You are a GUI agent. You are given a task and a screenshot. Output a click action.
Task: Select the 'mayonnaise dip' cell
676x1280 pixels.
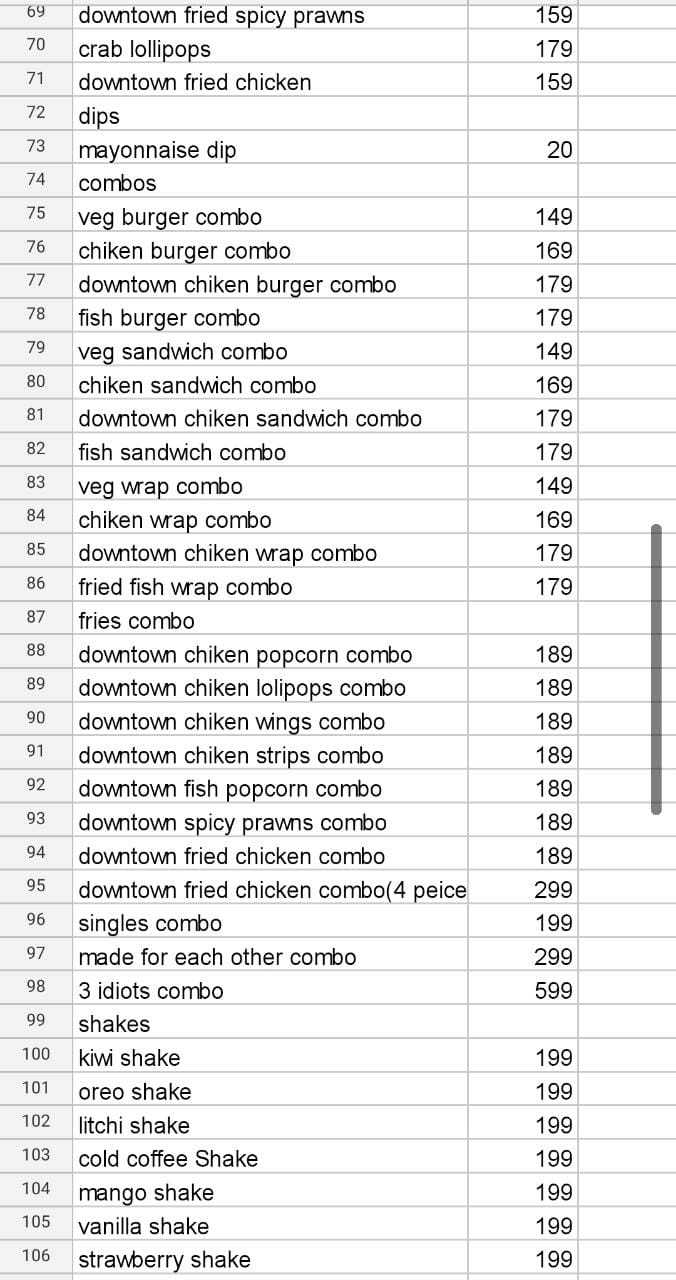(x=157, y=150)
